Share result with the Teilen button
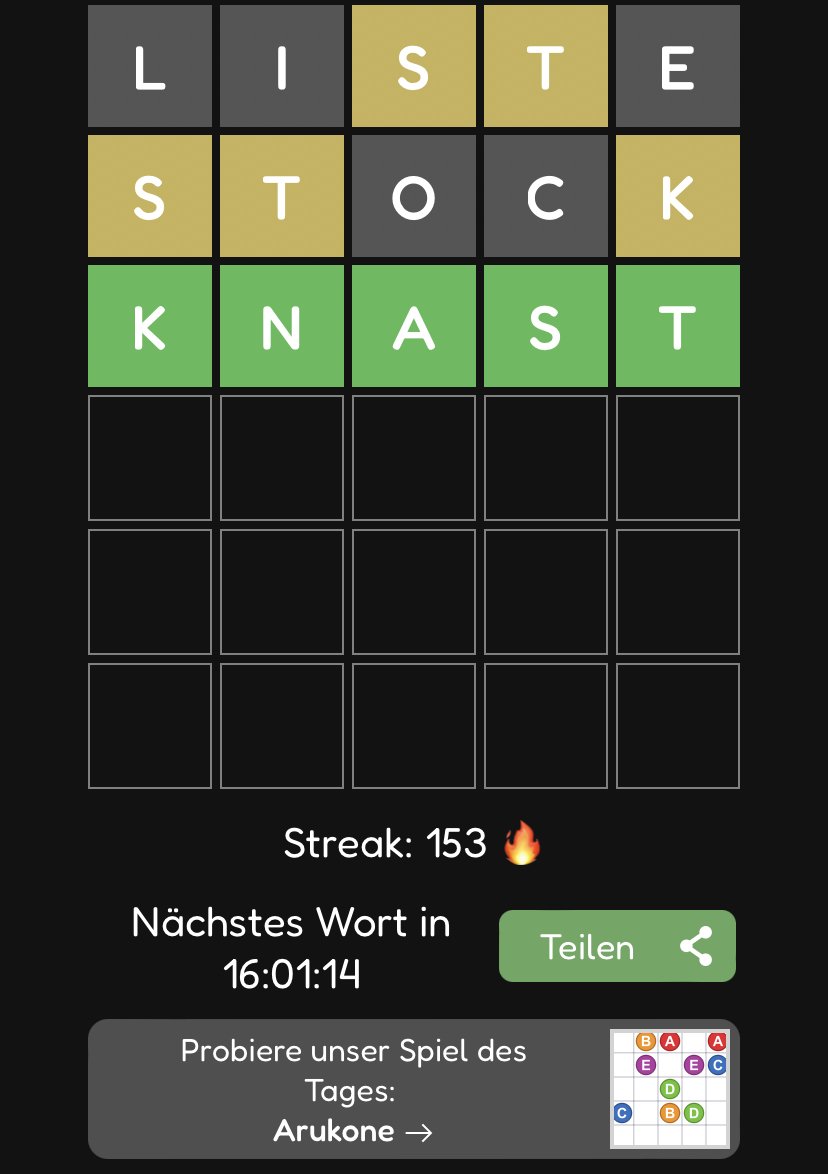The height and width of the screenshot is (1174, 828). pyautogui.click(x=617, y=946)
